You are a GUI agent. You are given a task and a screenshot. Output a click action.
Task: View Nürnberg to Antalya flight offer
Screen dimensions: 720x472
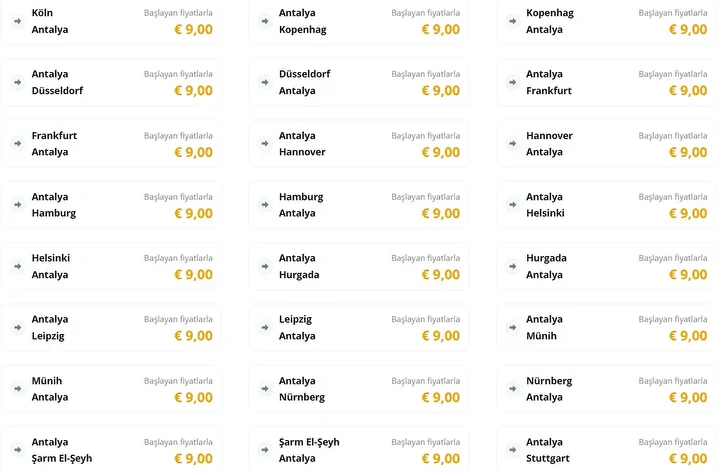(605, 388)
